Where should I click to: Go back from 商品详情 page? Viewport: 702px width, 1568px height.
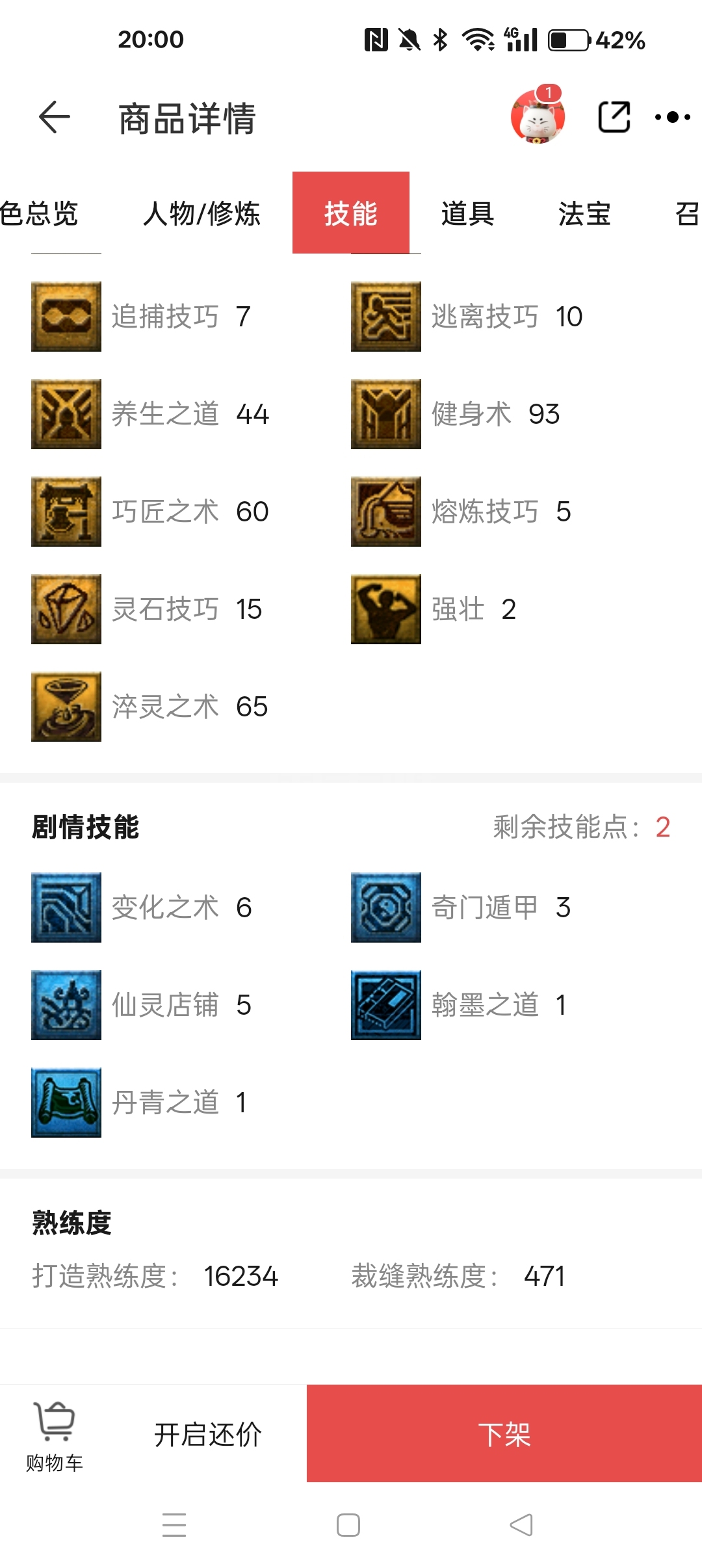tap(55, 117)
